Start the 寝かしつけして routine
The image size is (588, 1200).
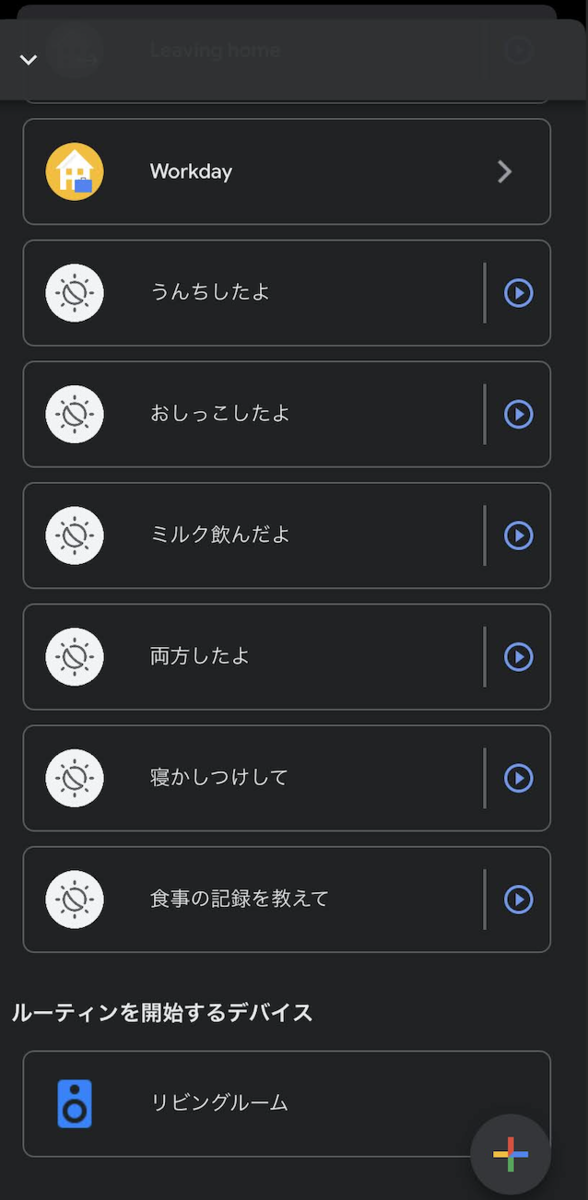click(x=518, y=778)
